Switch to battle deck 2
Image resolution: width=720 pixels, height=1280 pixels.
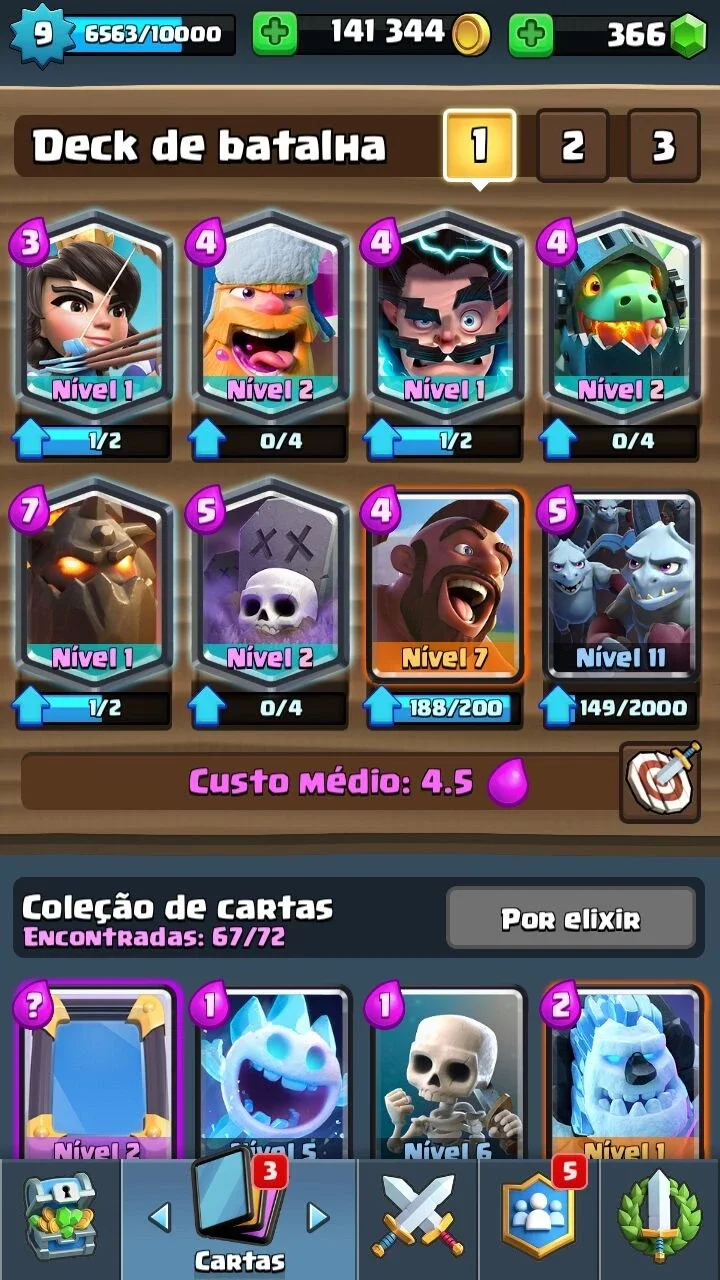[x=572, y=146]
